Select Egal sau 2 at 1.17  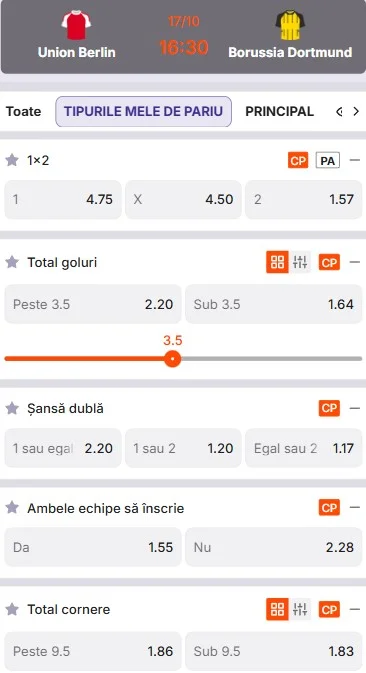(304, 448)
